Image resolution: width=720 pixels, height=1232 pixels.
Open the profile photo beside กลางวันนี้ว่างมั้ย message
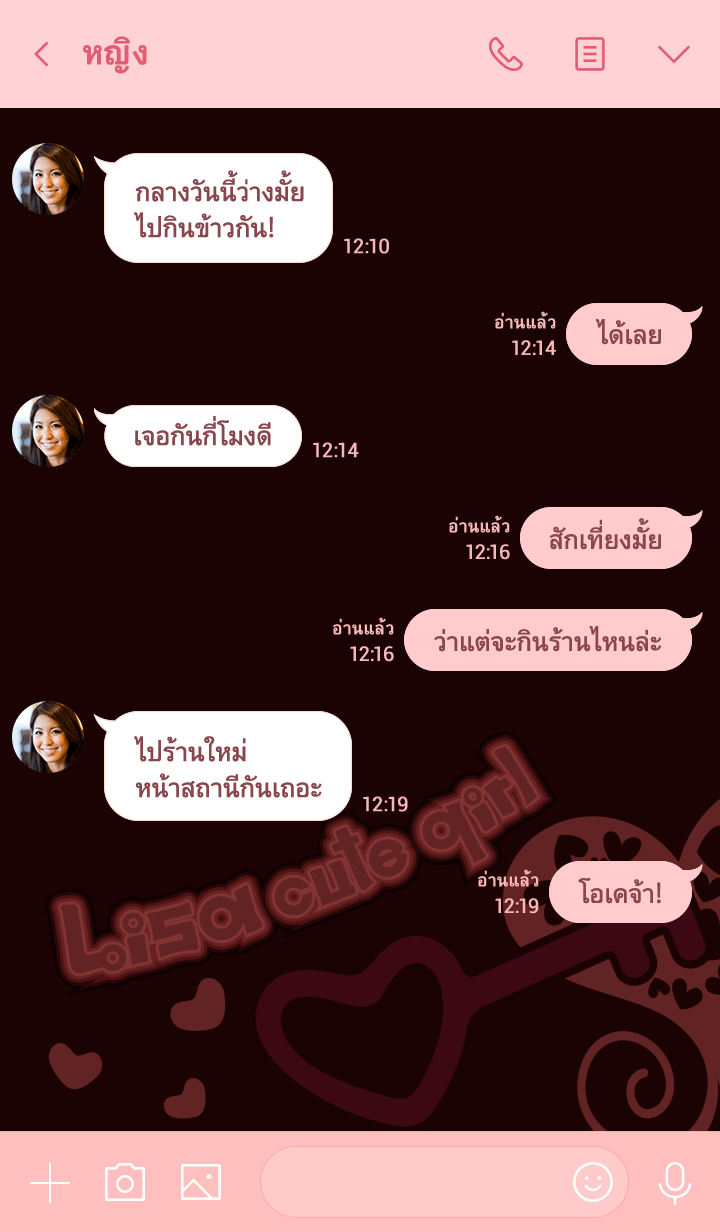(48, 179)
